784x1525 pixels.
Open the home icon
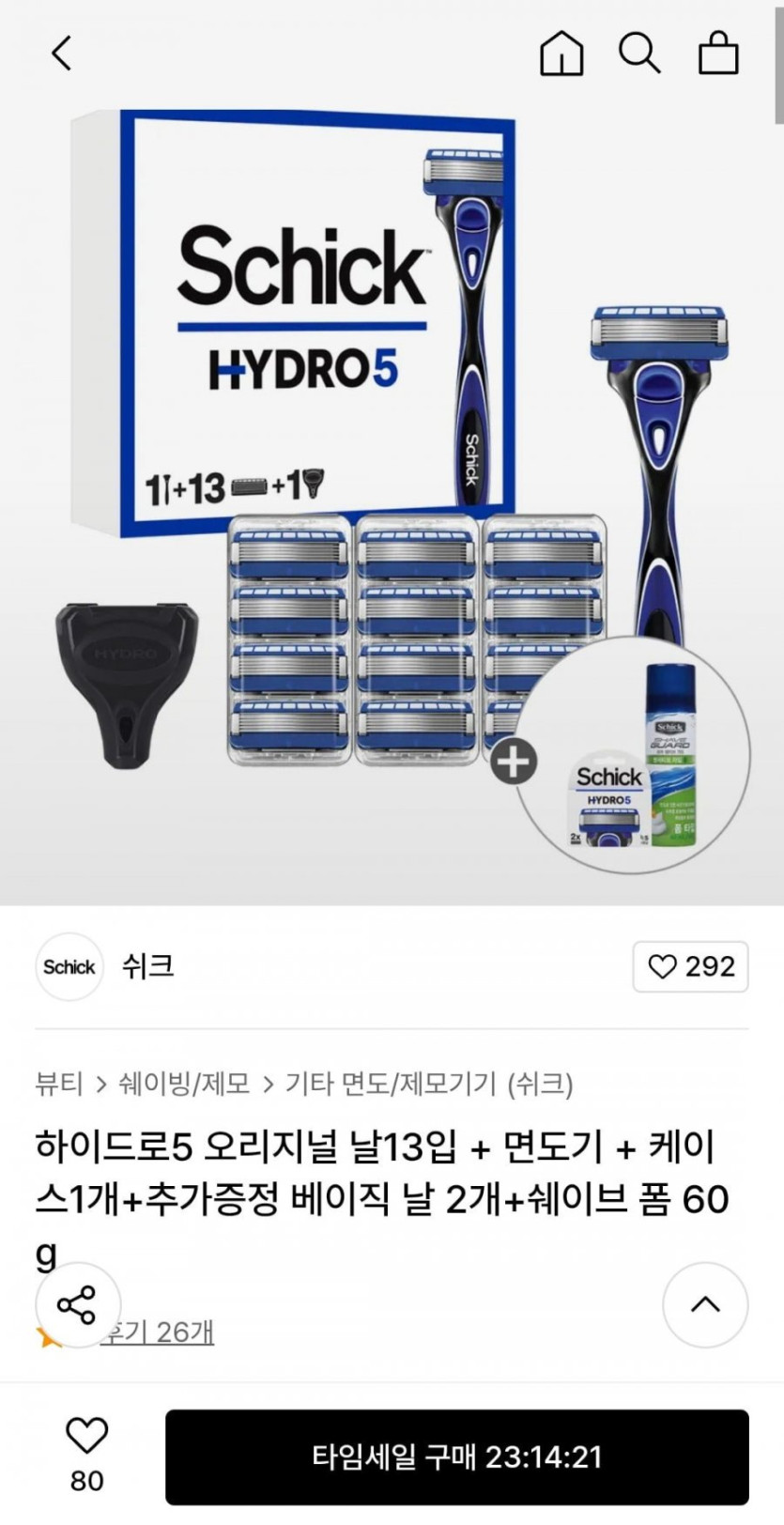point(561,54)
